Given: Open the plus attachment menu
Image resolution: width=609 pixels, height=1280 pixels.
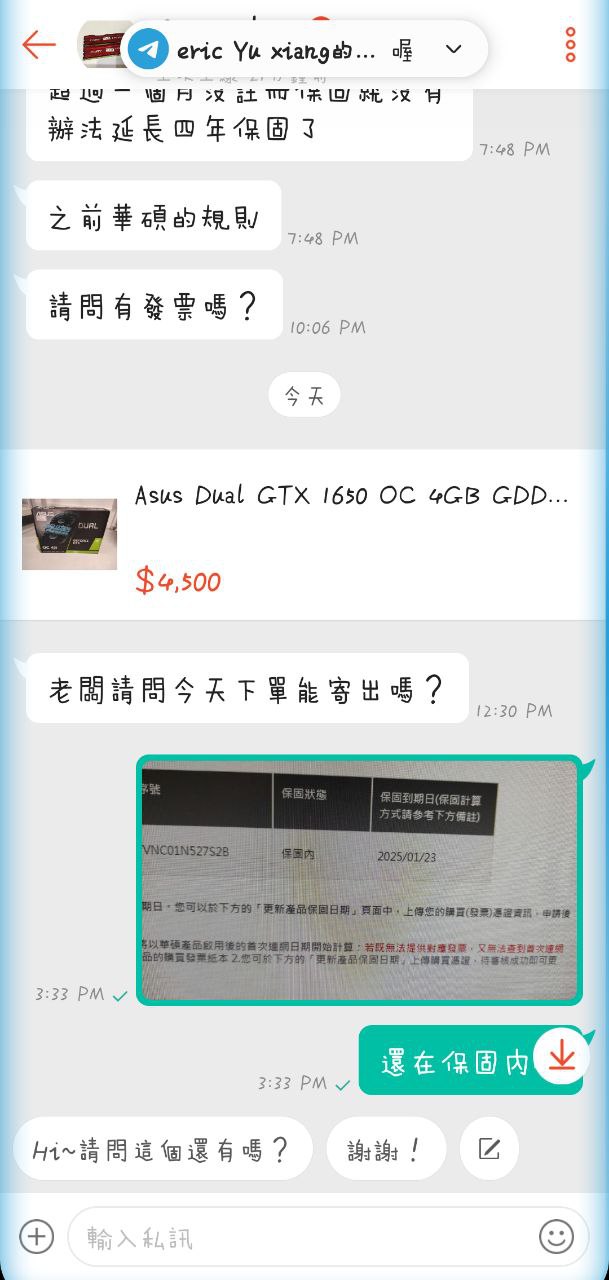Looking at the screenshot, I should click(x=36, y=1237).
